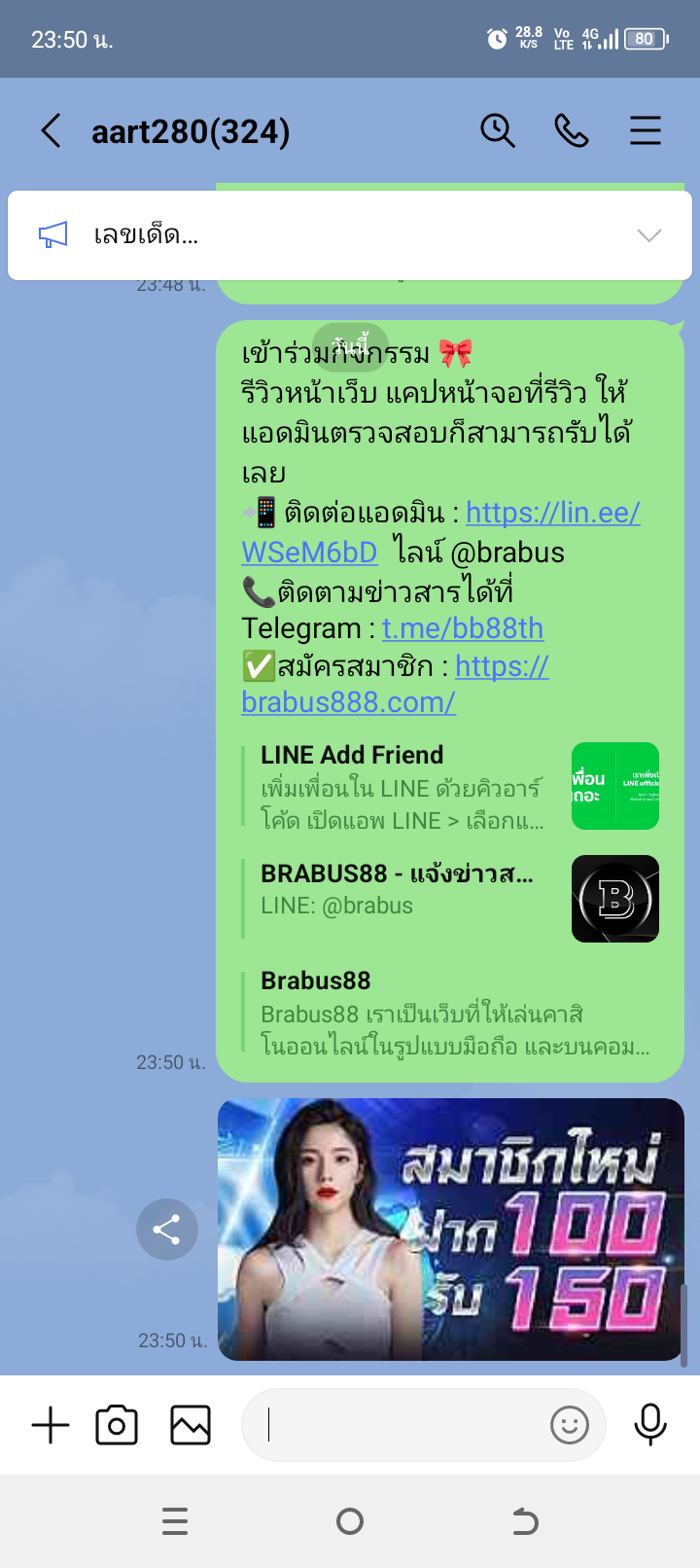Viewport: 700px width, 1568px height.
Task: Go to the system home screen
Action: tap(350, 1520)
